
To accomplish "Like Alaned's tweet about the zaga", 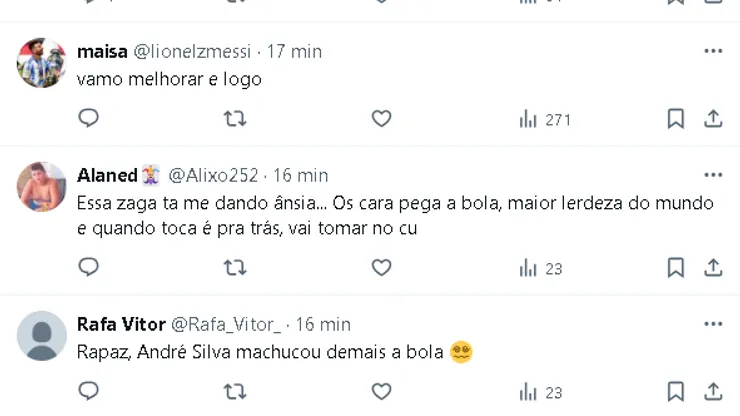I will (x=381, y=267).
